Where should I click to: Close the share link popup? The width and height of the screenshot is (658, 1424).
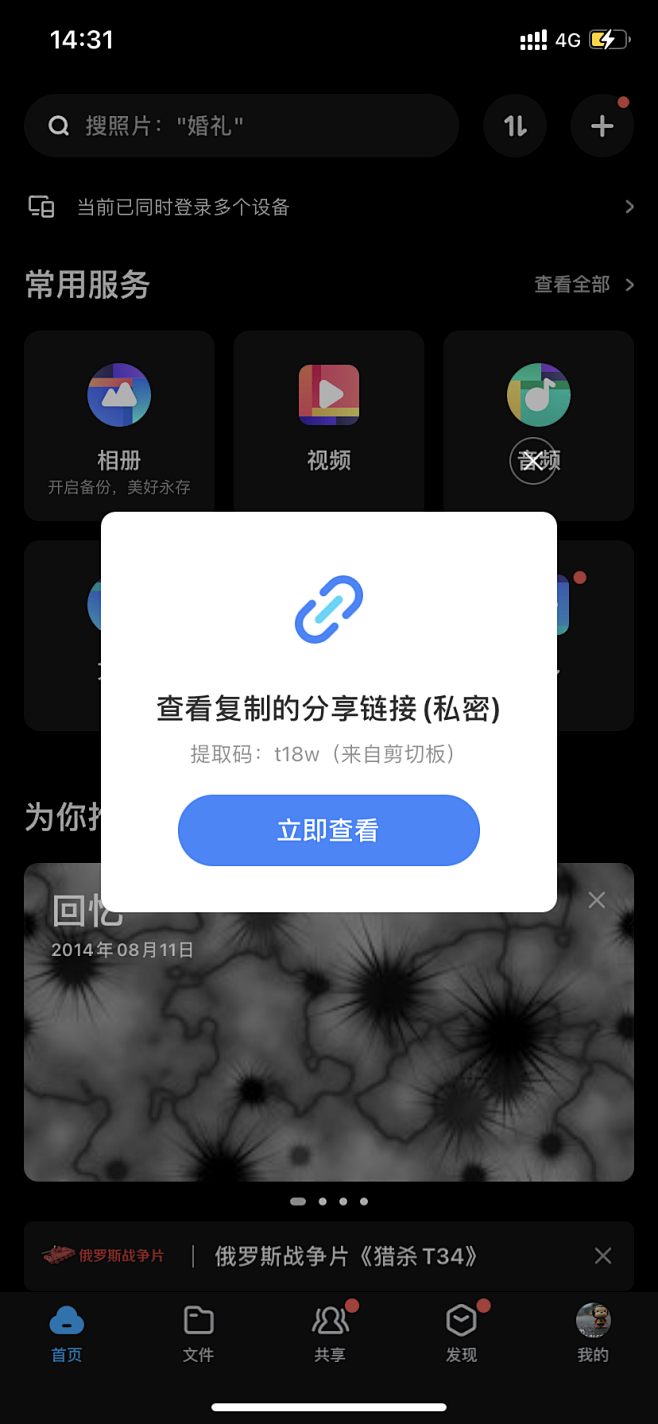tap(533, 461)
